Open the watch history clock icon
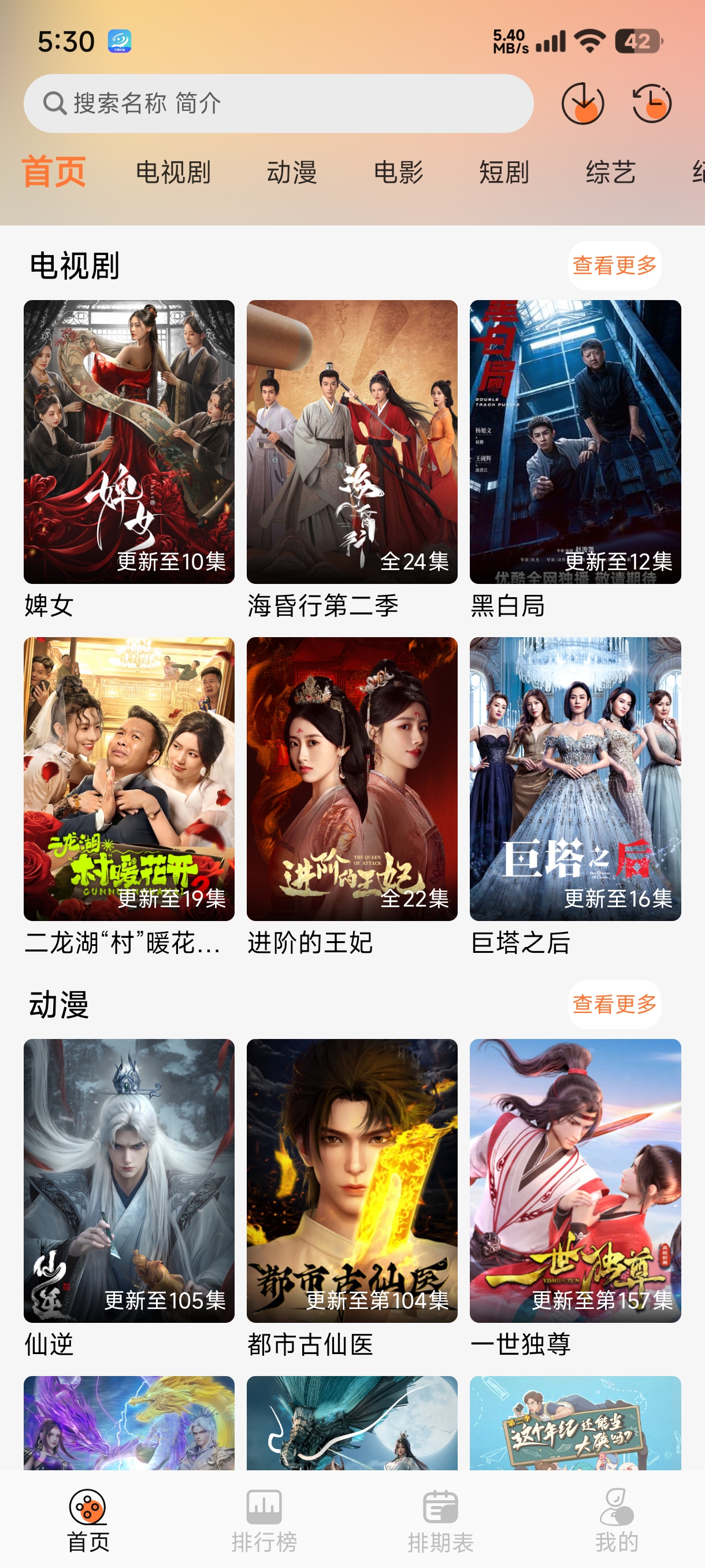The height and width of the screenshot is (1568, 705). [x=652, y=102]
